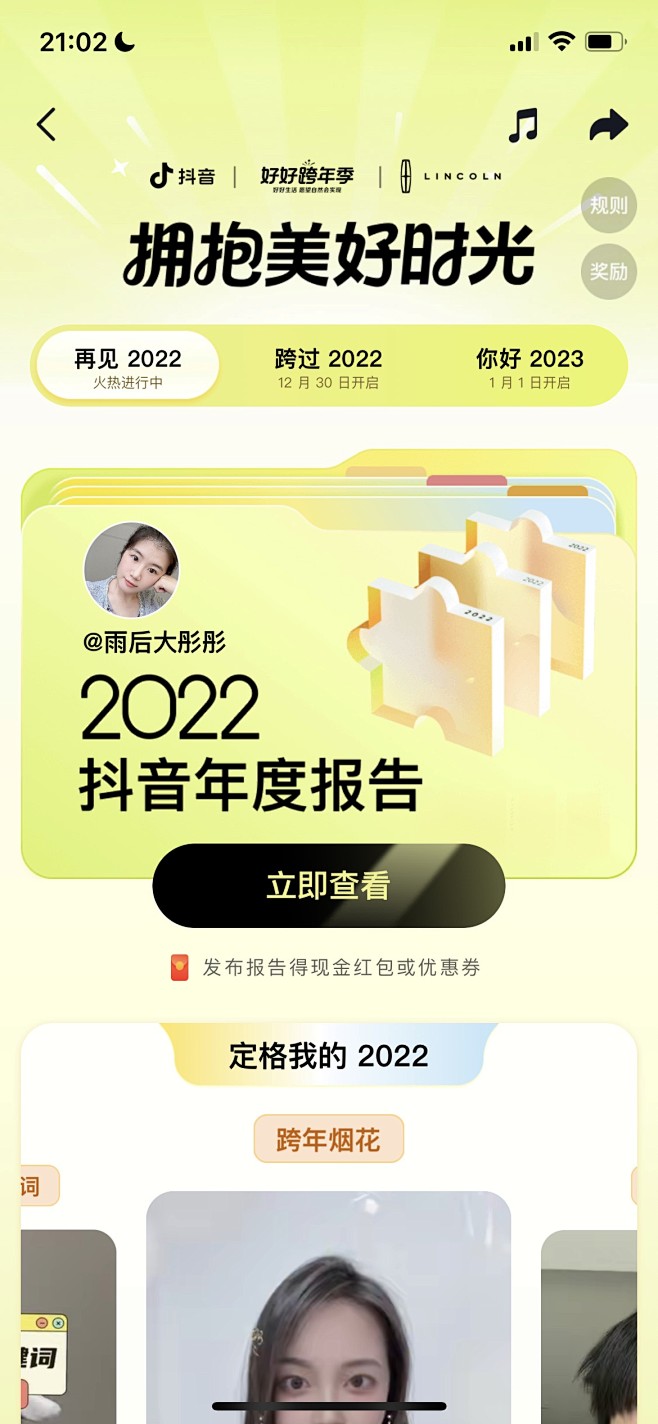Viewport: 658px width, 1424px height.
Task: Go back using the arrow icon
Action: pos(46,125)
